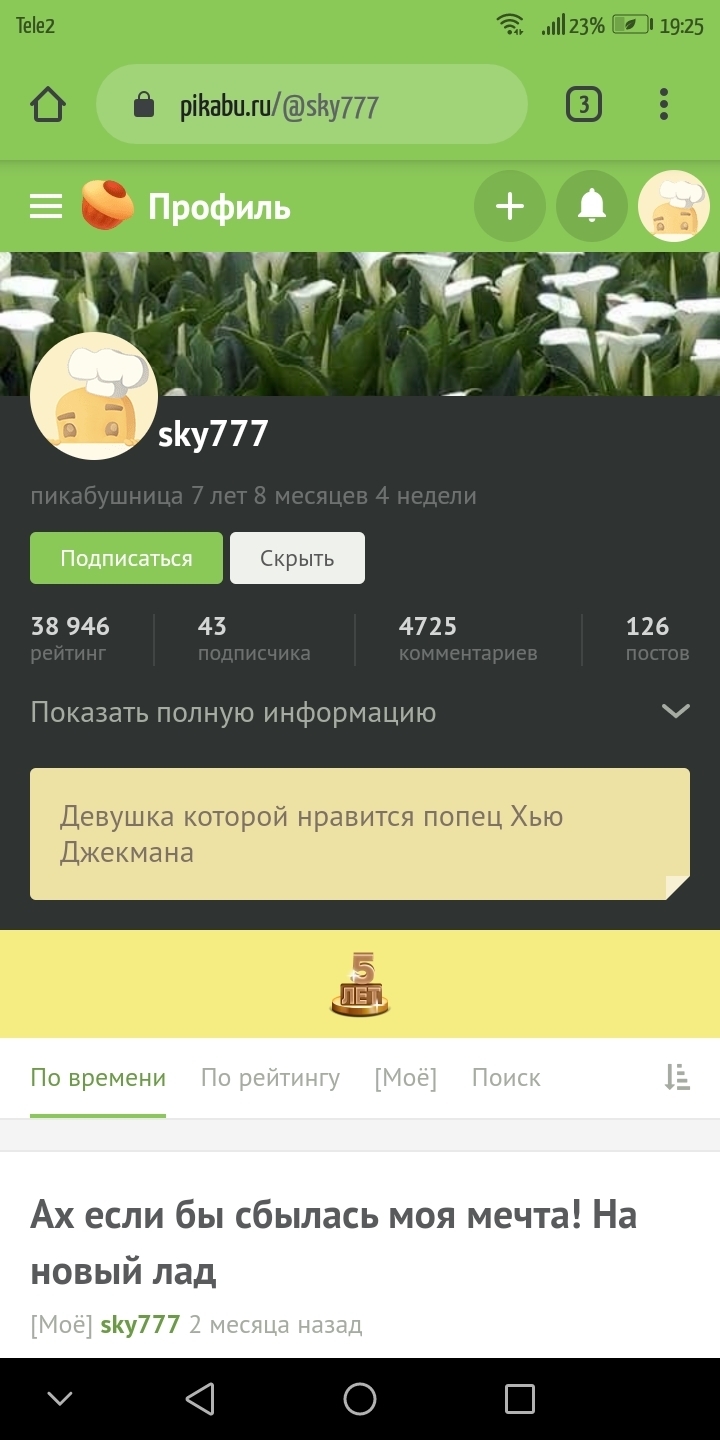Go to the browser home page
This screenshot has height=1440, width=720.
point(48,105)
